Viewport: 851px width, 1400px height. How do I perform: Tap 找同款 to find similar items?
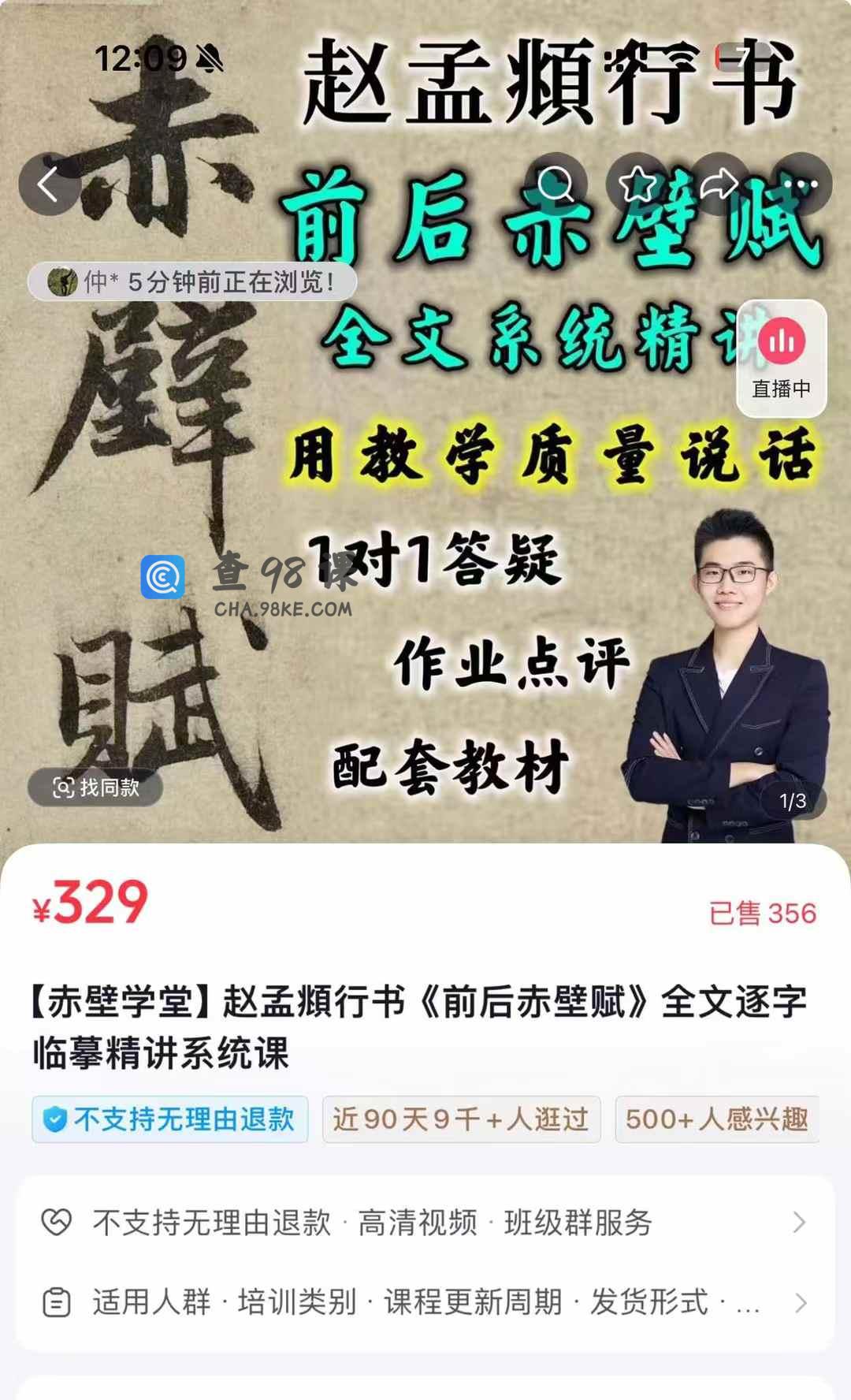(95, 787)
